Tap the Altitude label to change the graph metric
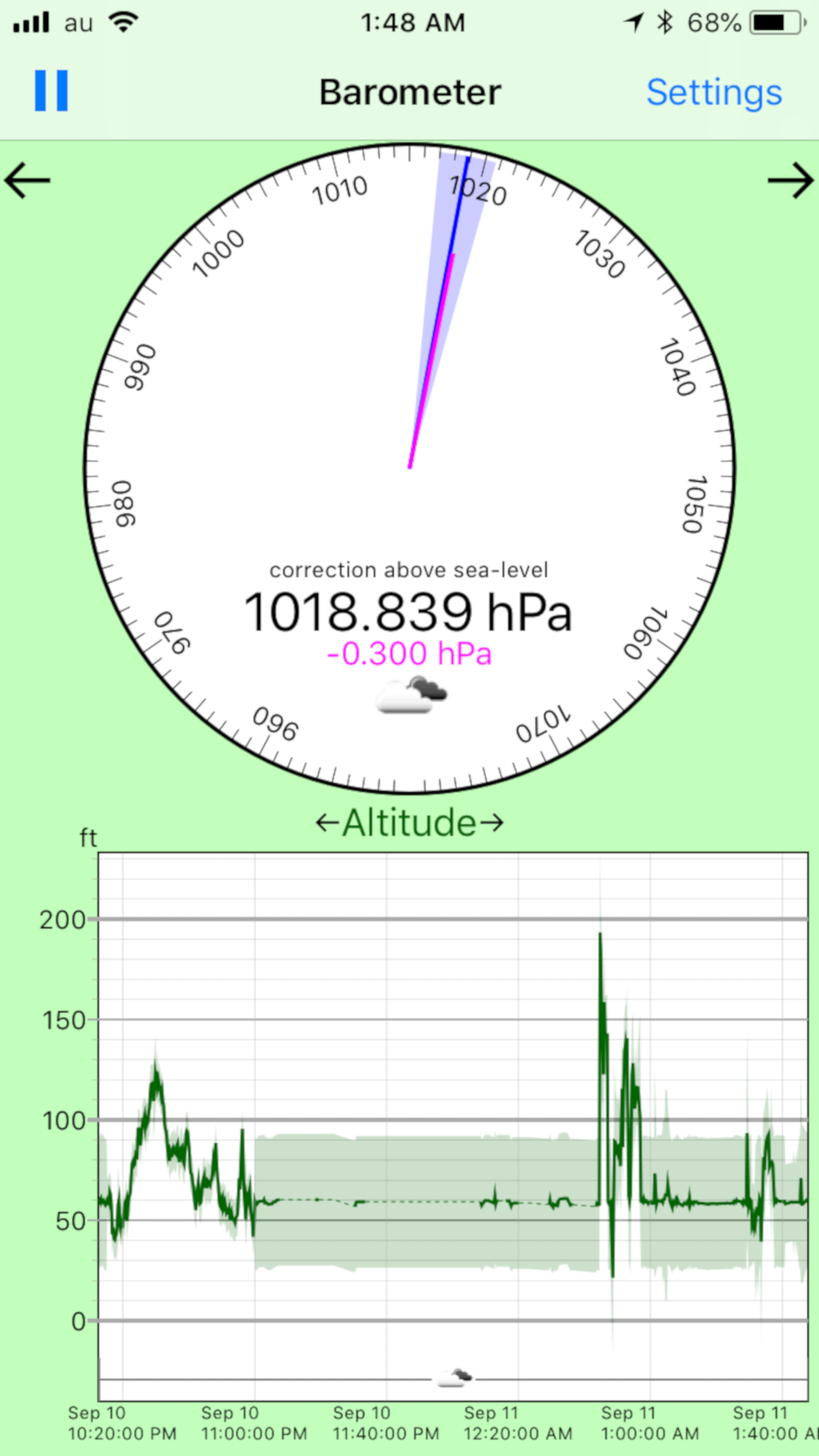 [x=409, y=822]
